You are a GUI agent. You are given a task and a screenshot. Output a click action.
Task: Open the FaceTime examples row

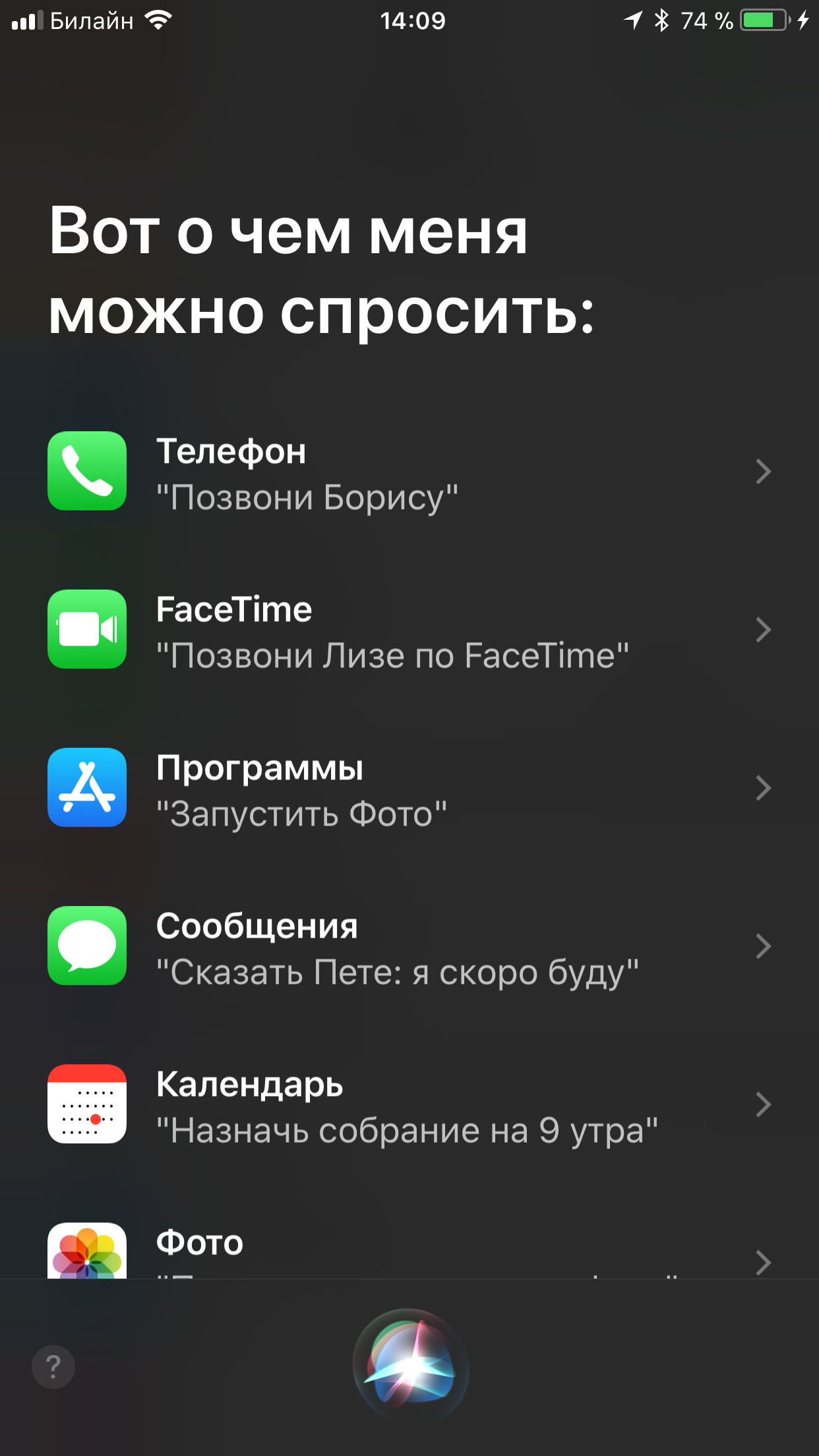pos(409,630)
